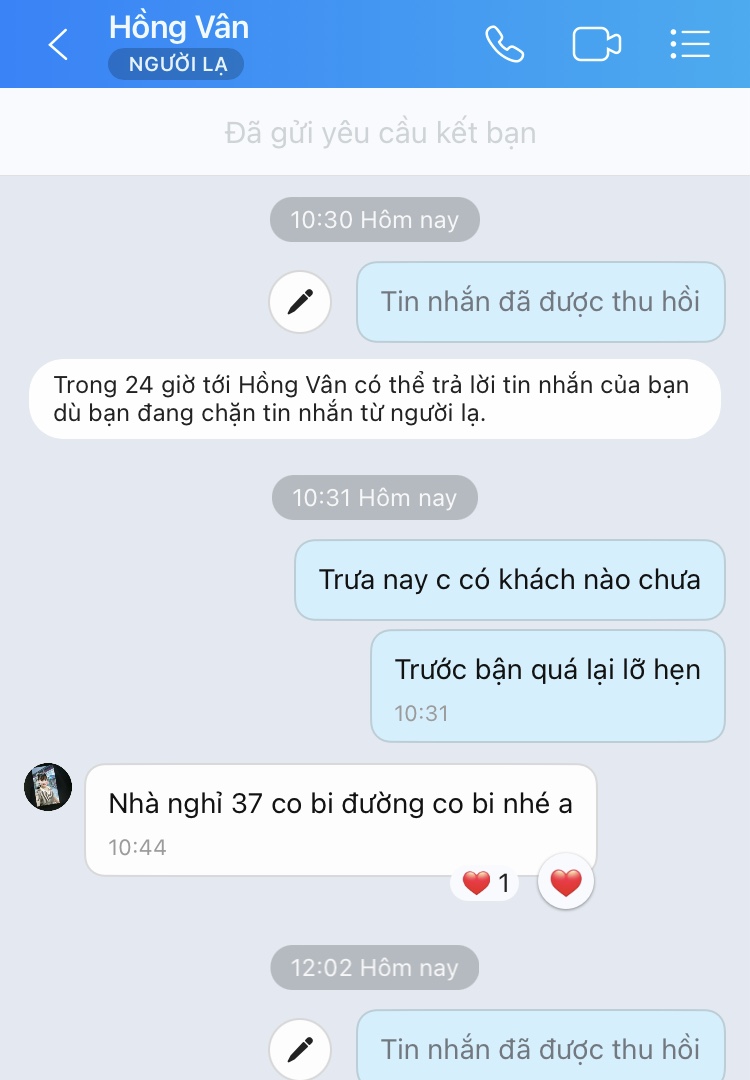React with a heart to the Nhà nghỉ message
The image size is (750, 1080).
(566, 883)
